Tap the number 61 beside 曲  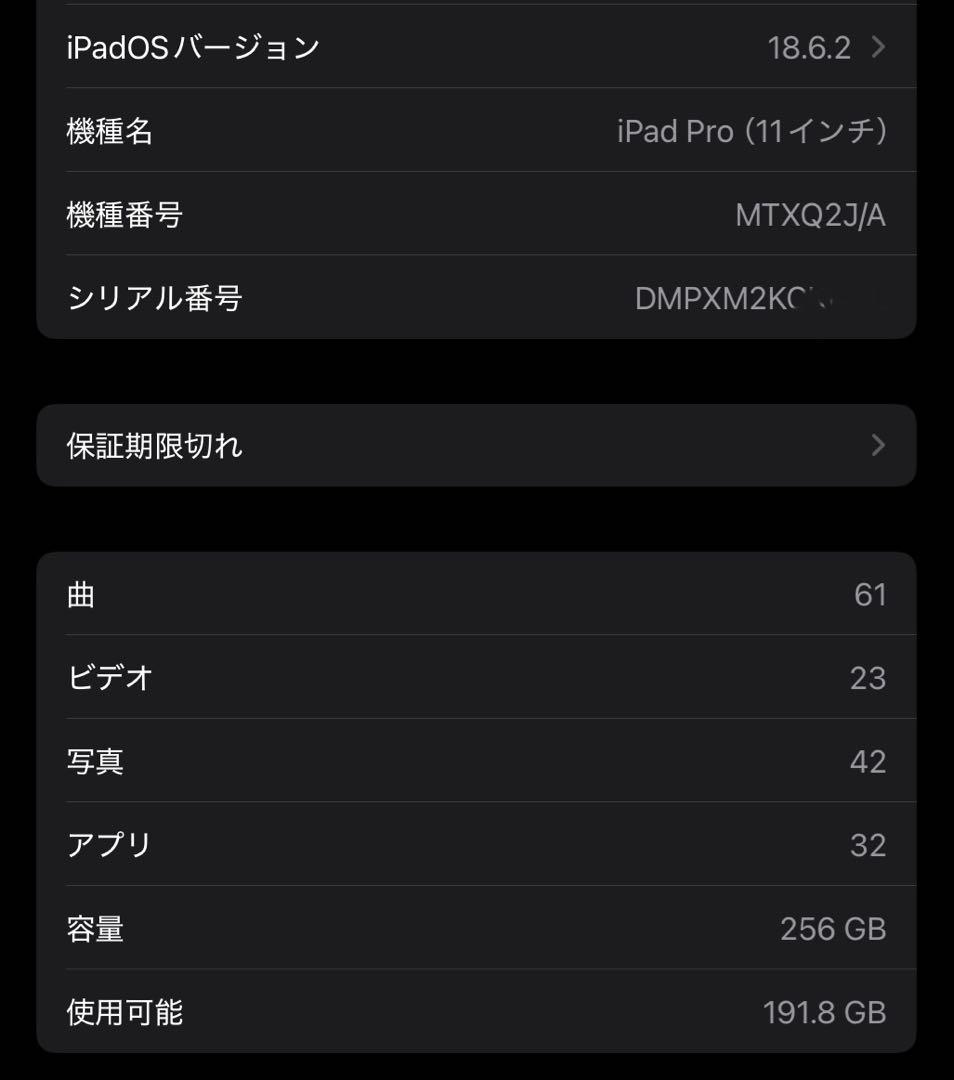[871, 594]
